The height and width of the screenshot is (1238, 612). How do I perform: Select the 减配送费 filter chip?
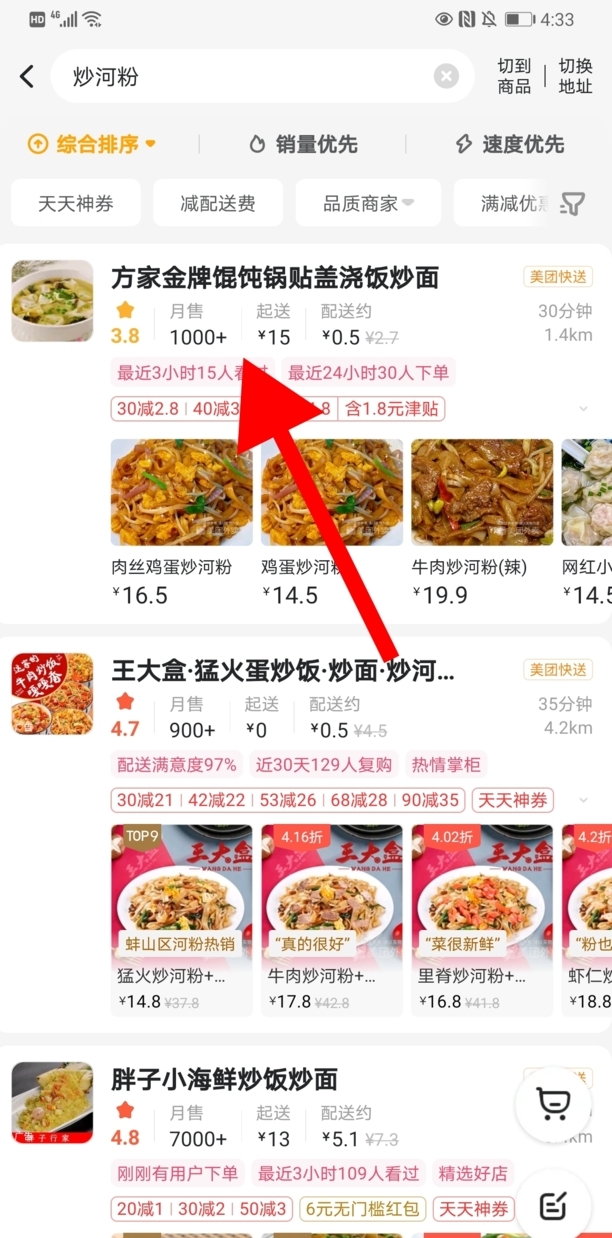point(217,203)
